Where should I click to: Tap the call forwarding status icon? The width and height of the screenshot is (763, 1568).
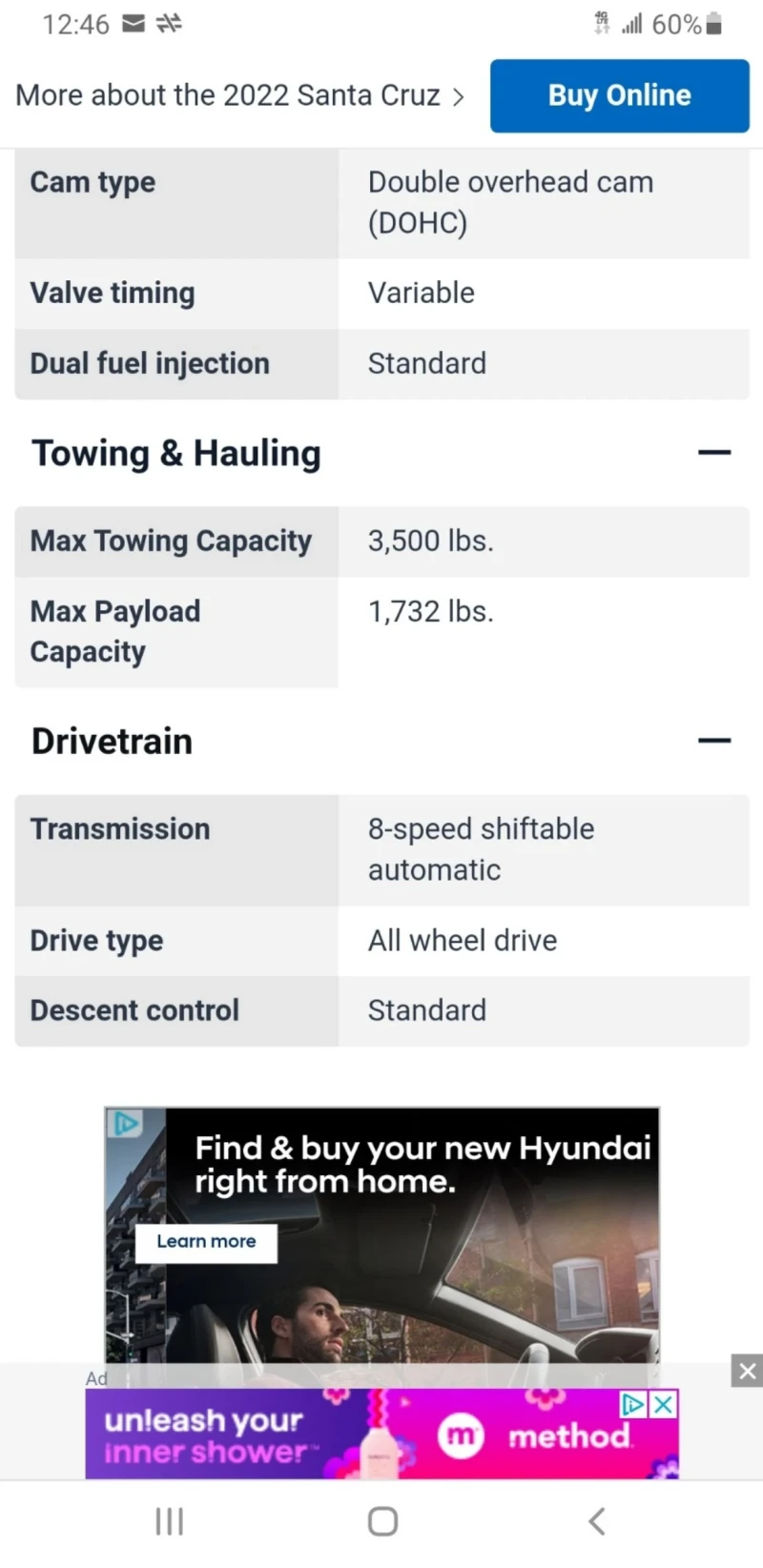tap(170, 24)
